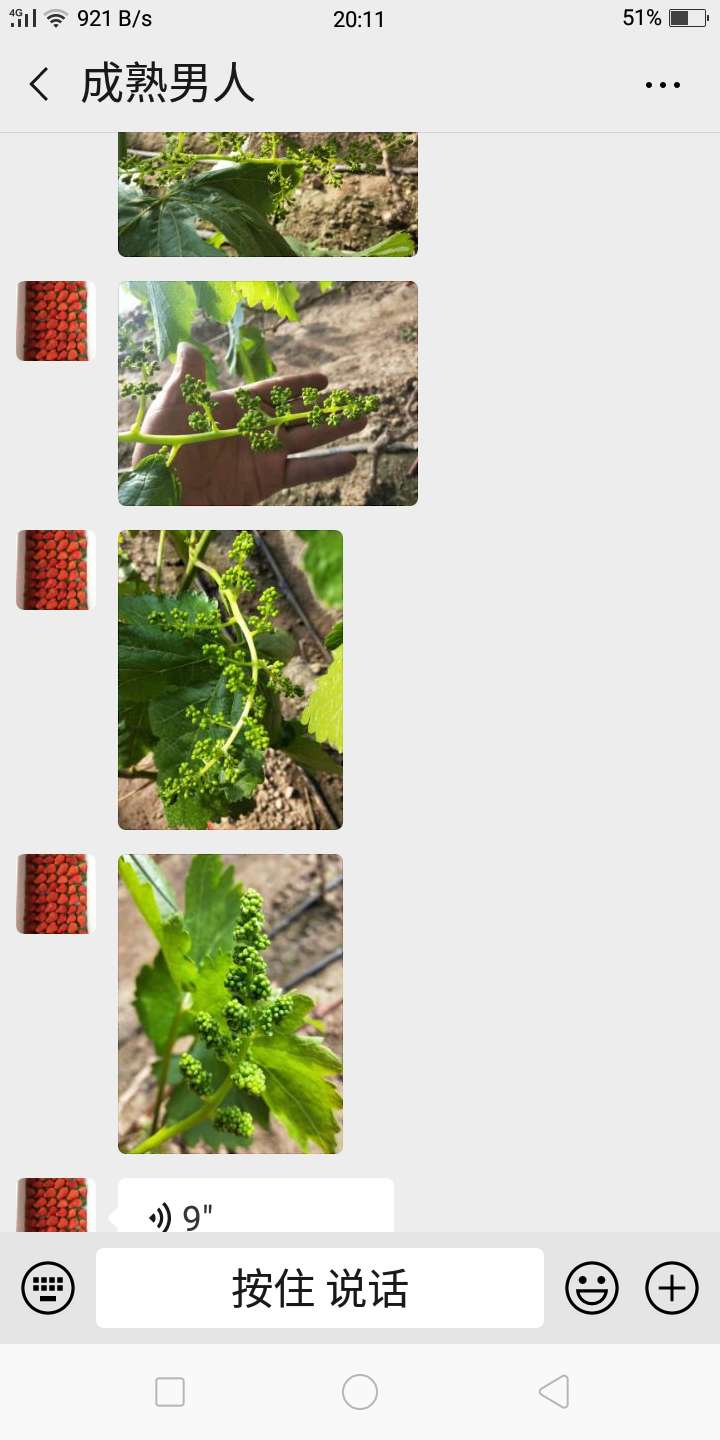Go back from the 成熟男人 chat
This screenshot has height=1440, width=720.
coord(39,85)
